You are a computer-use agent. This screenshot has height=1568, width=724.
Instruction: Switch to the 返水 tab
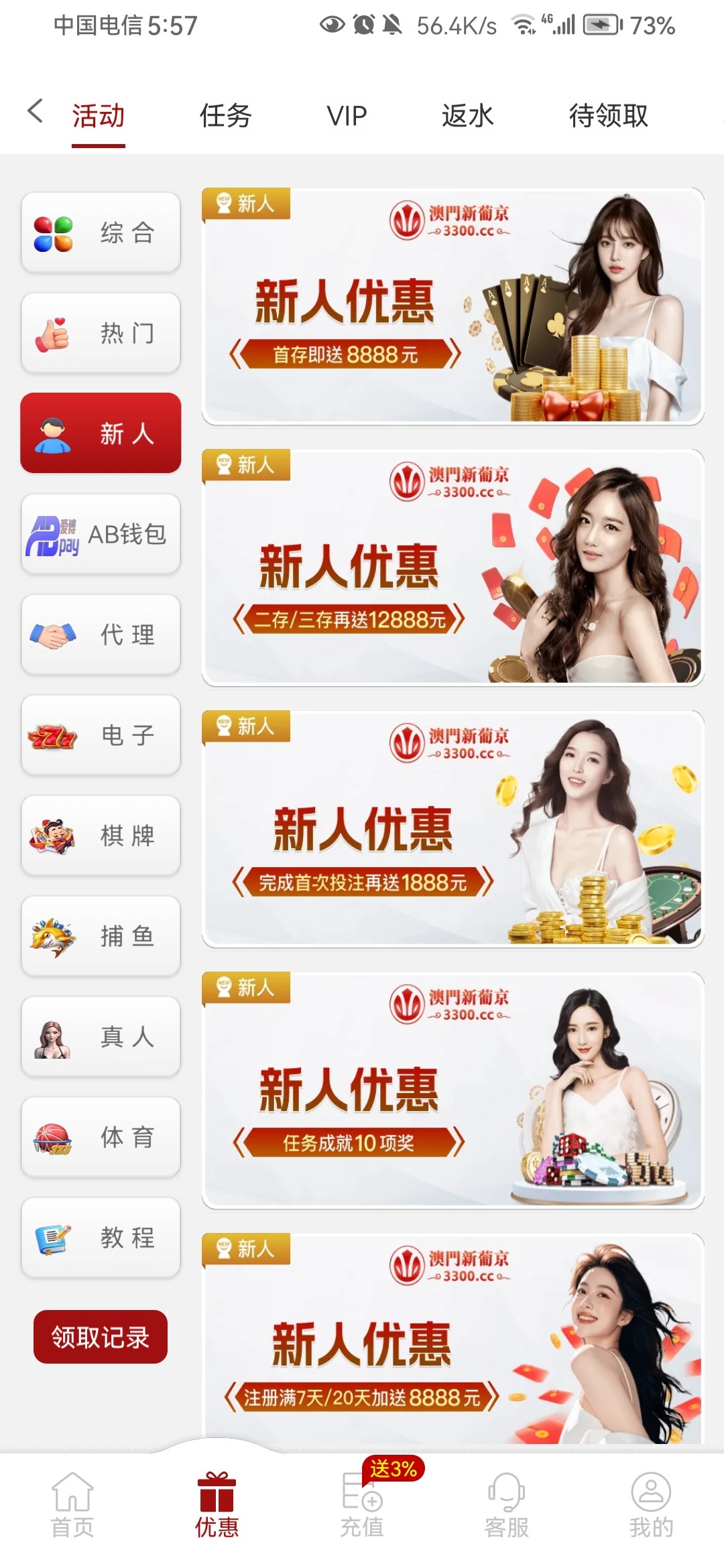[x=467, y=116]
